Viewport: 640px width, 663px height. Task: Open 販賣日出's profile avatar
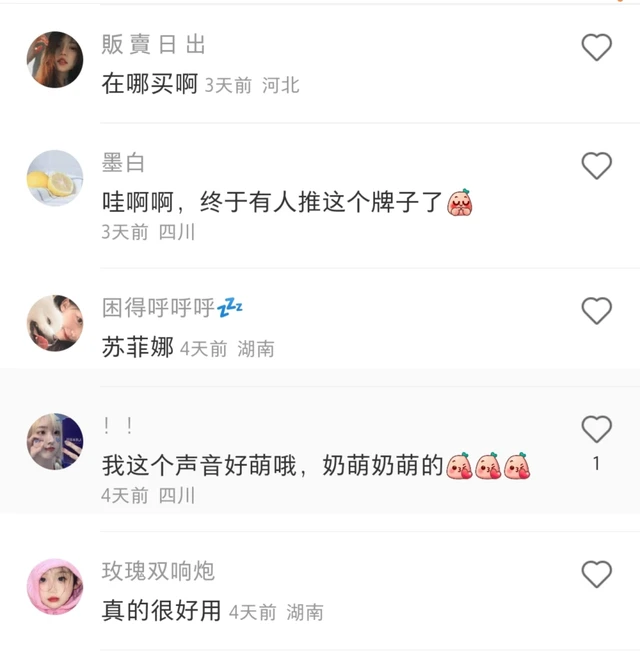pyautogui.click(x=54, y=59)
